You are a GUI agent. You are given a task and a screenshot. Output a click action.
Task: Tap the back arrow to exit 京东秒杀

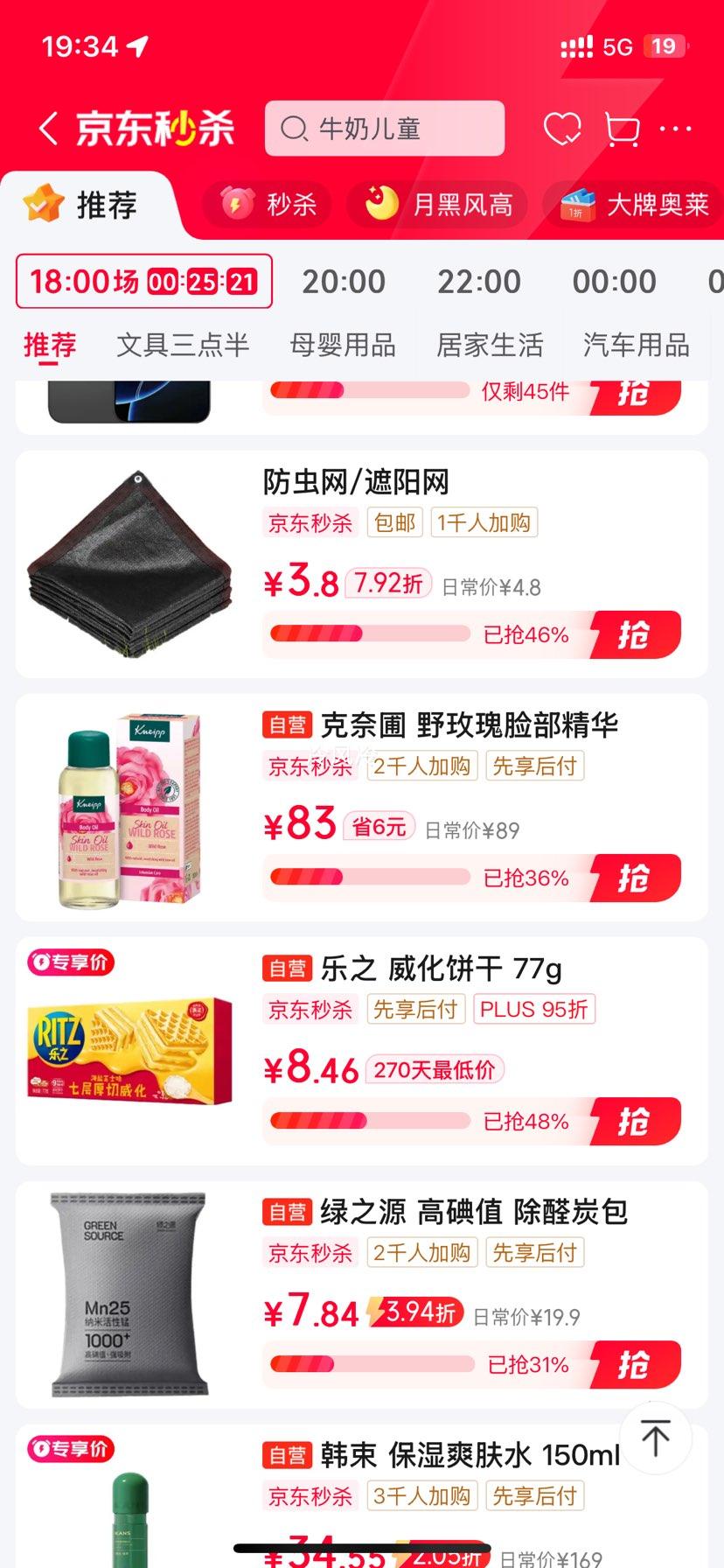[x=48, y=128]
